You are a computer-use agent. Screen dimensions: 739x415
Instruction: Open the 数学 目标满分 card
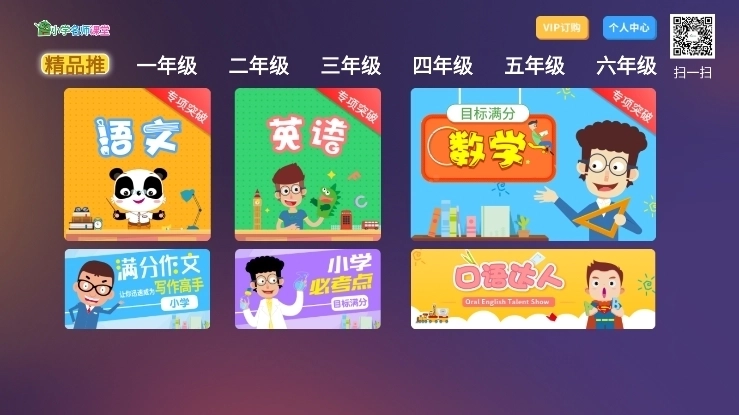pos(533,164)
